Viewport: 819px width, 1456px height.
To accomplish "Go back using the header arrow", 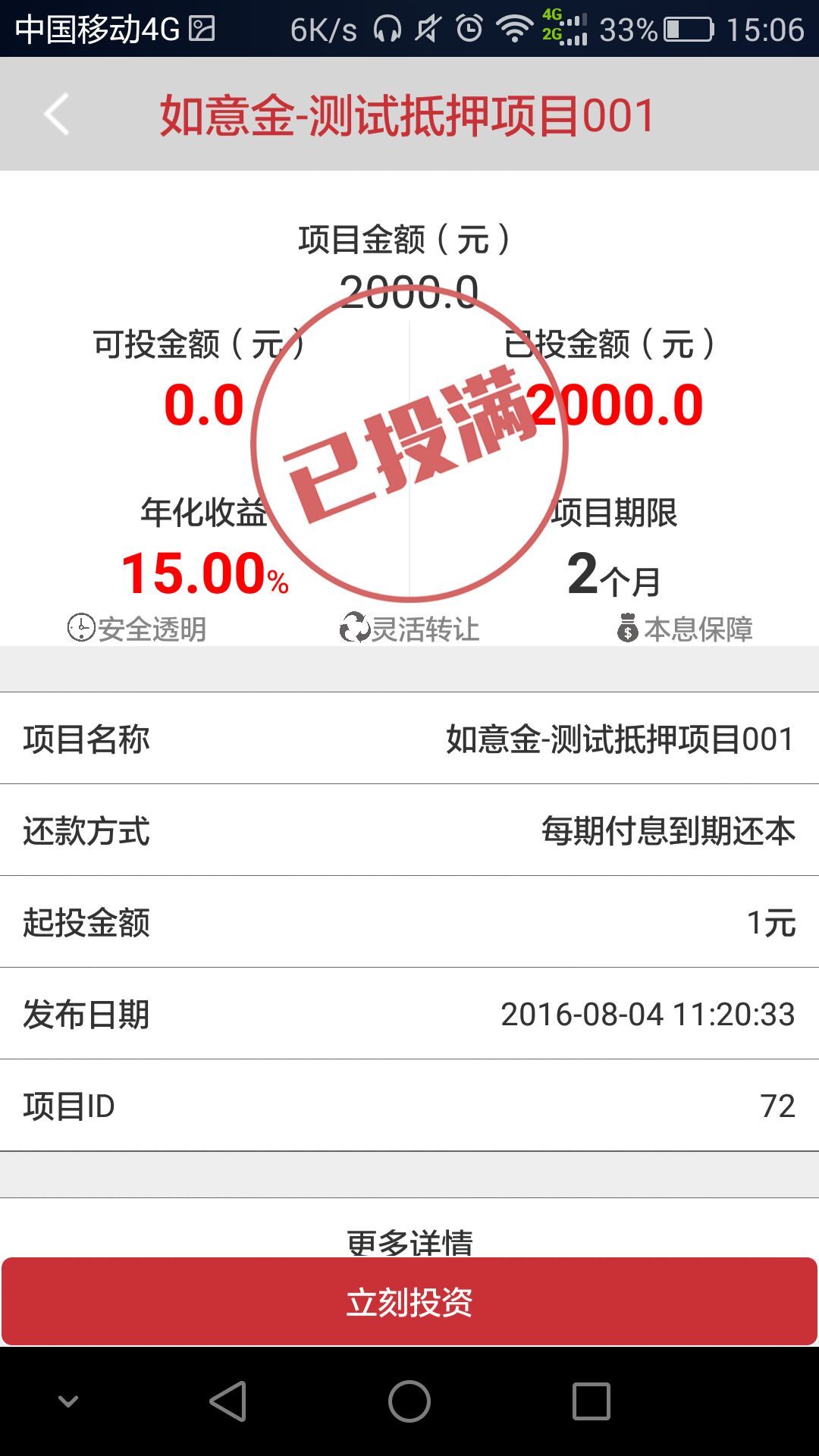I will 57,115.
